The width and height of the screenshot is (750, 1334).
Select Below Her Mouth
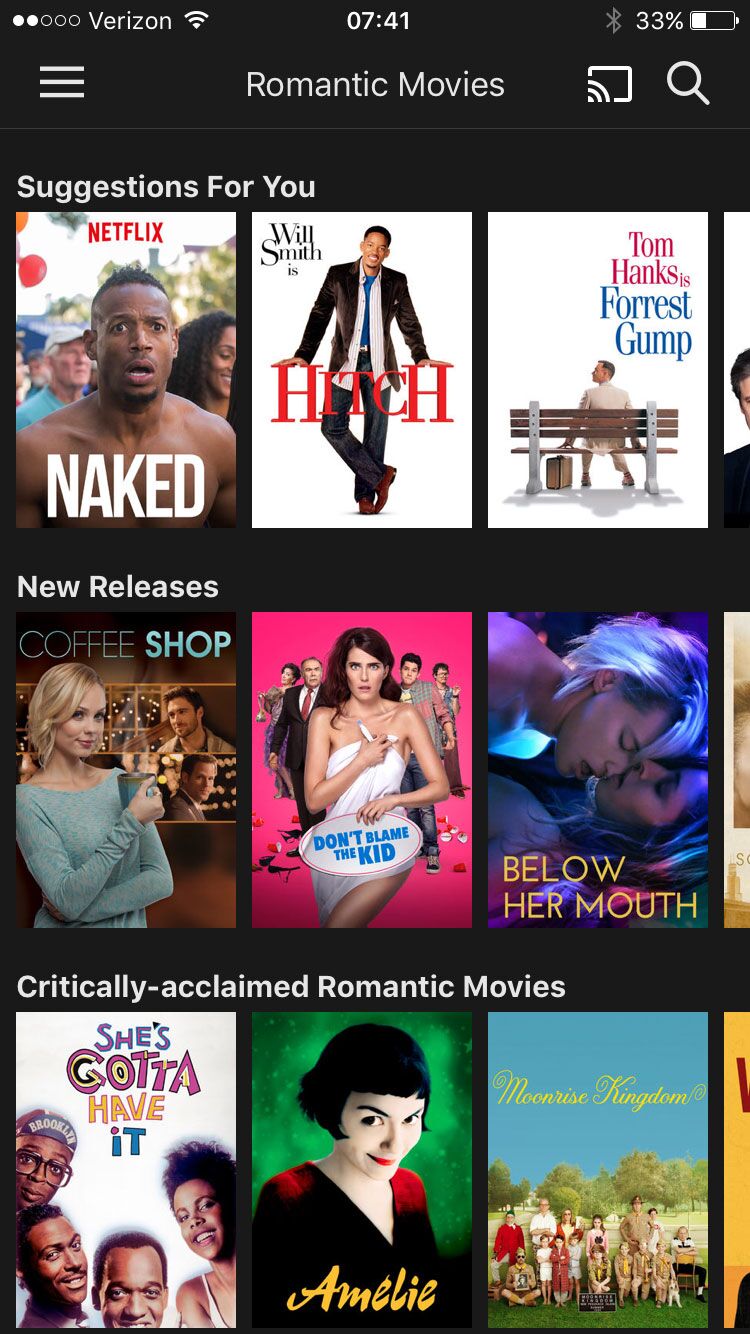[598, 770]
